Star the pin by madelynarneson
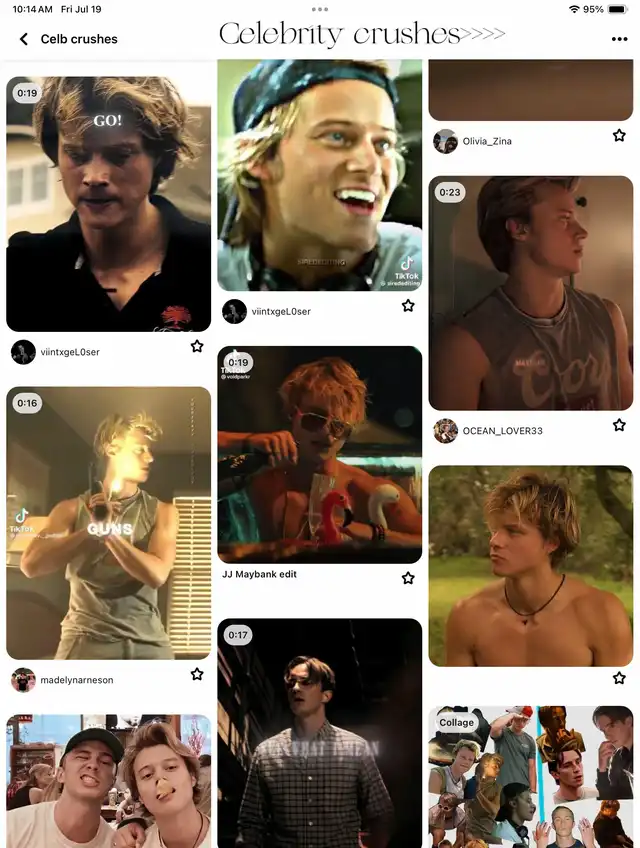640x848 pixels. [x=197, y=675]
